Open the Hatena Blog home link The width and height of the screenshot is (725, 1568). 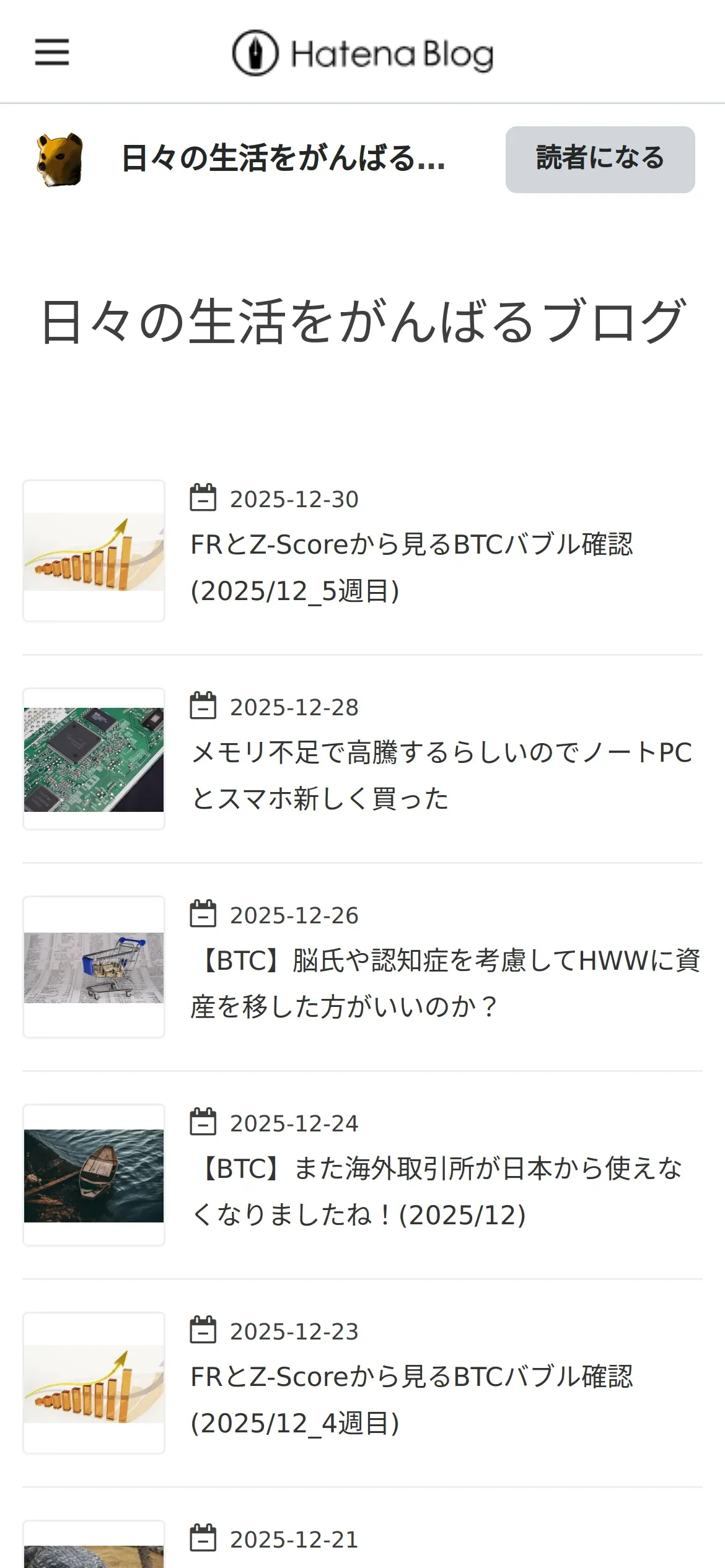tap(362, 53)
